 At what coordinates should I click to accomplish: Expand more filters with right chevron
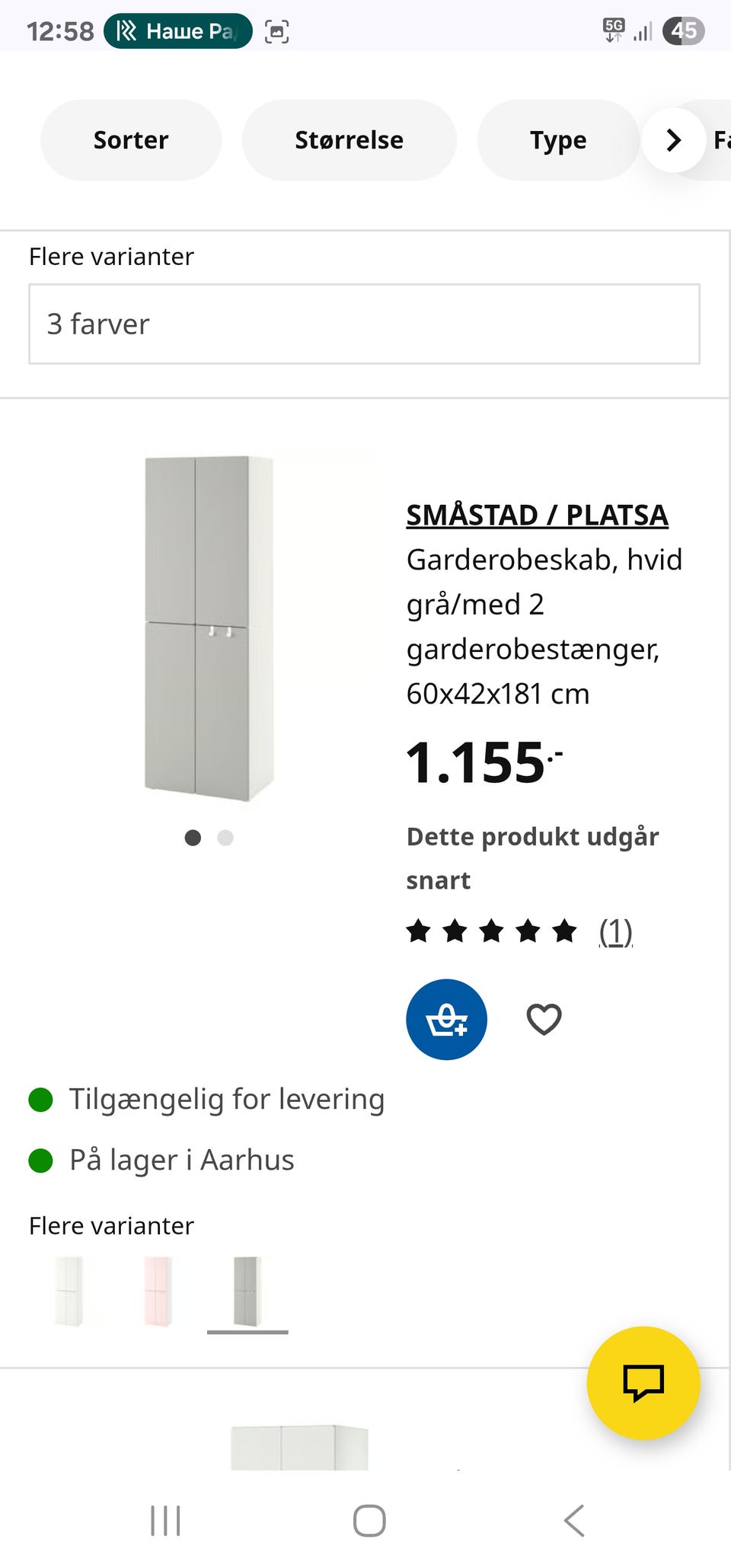pyautogui.click(x=672, y=140)
